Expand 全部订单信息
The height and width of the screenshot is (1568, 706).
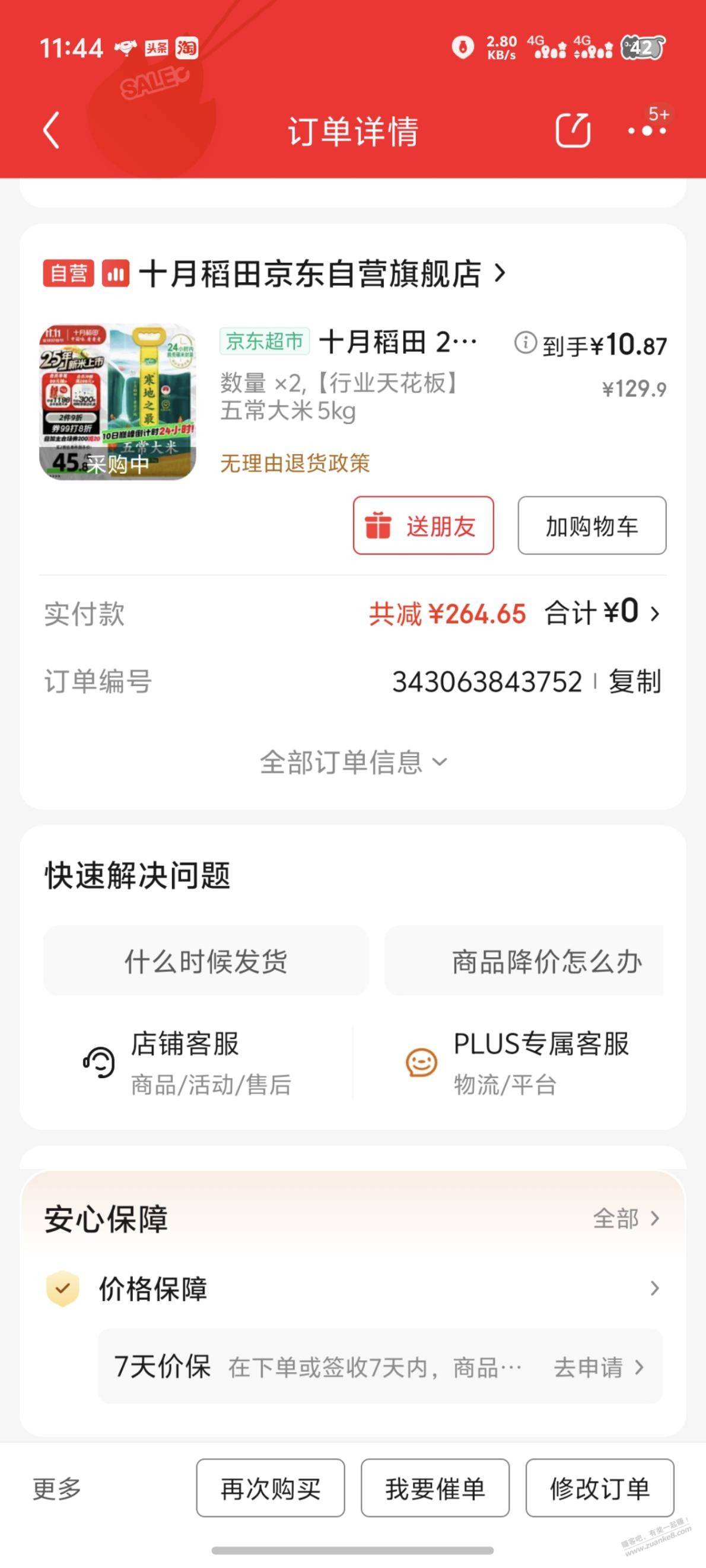point(354,763)
